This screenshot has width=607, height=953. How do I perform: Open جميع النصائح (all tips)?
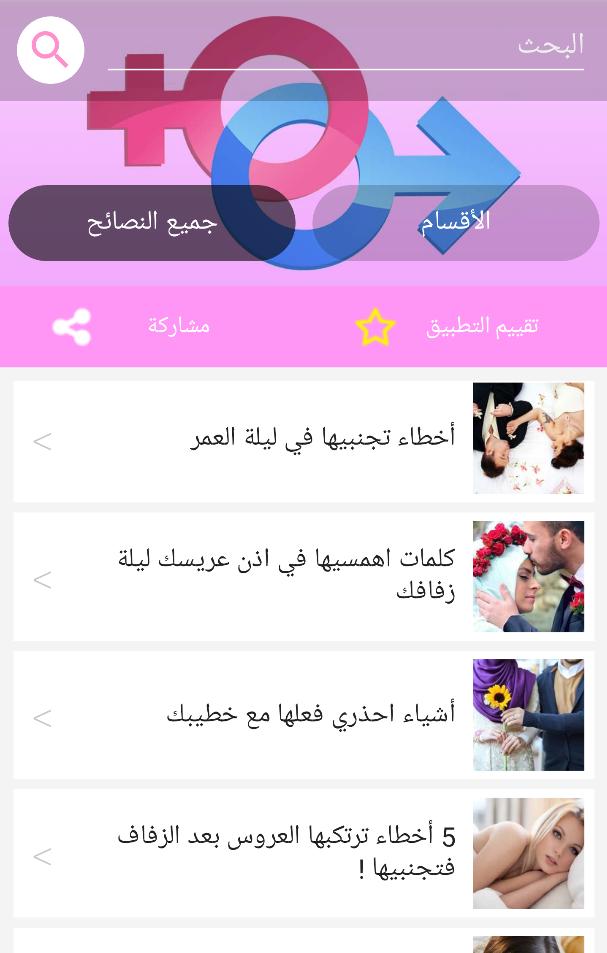tap(152, 222)
